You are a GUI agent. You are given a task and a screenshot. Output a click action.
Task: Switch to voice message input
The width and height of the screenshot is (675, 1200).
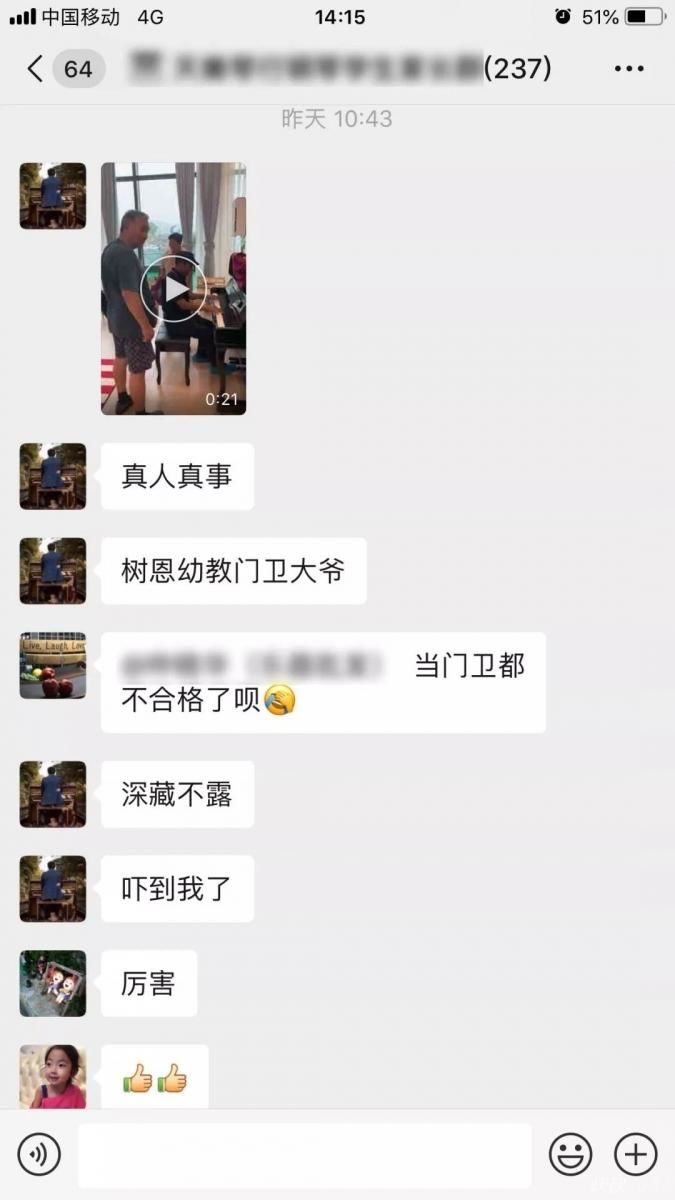pos(39,1155)
